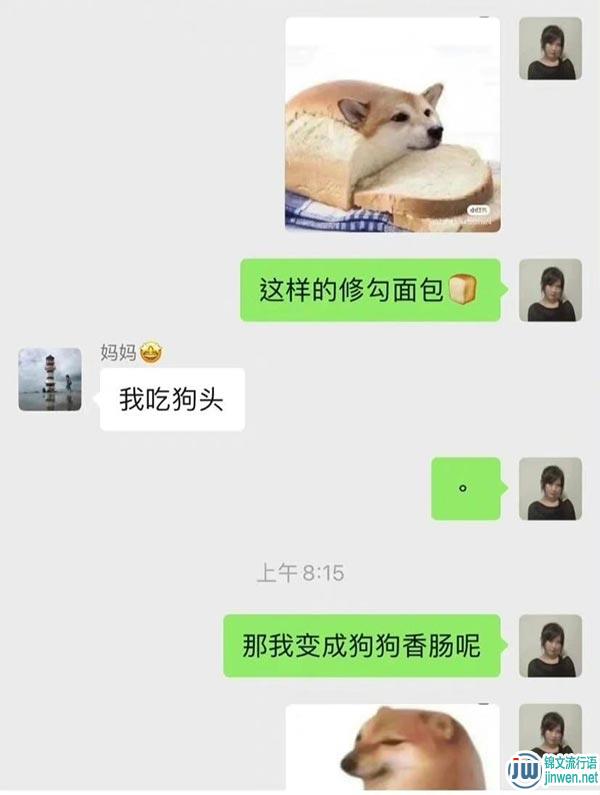Tap sender avatar beside 这样的修勾面包 message

[x=550, y=290]
